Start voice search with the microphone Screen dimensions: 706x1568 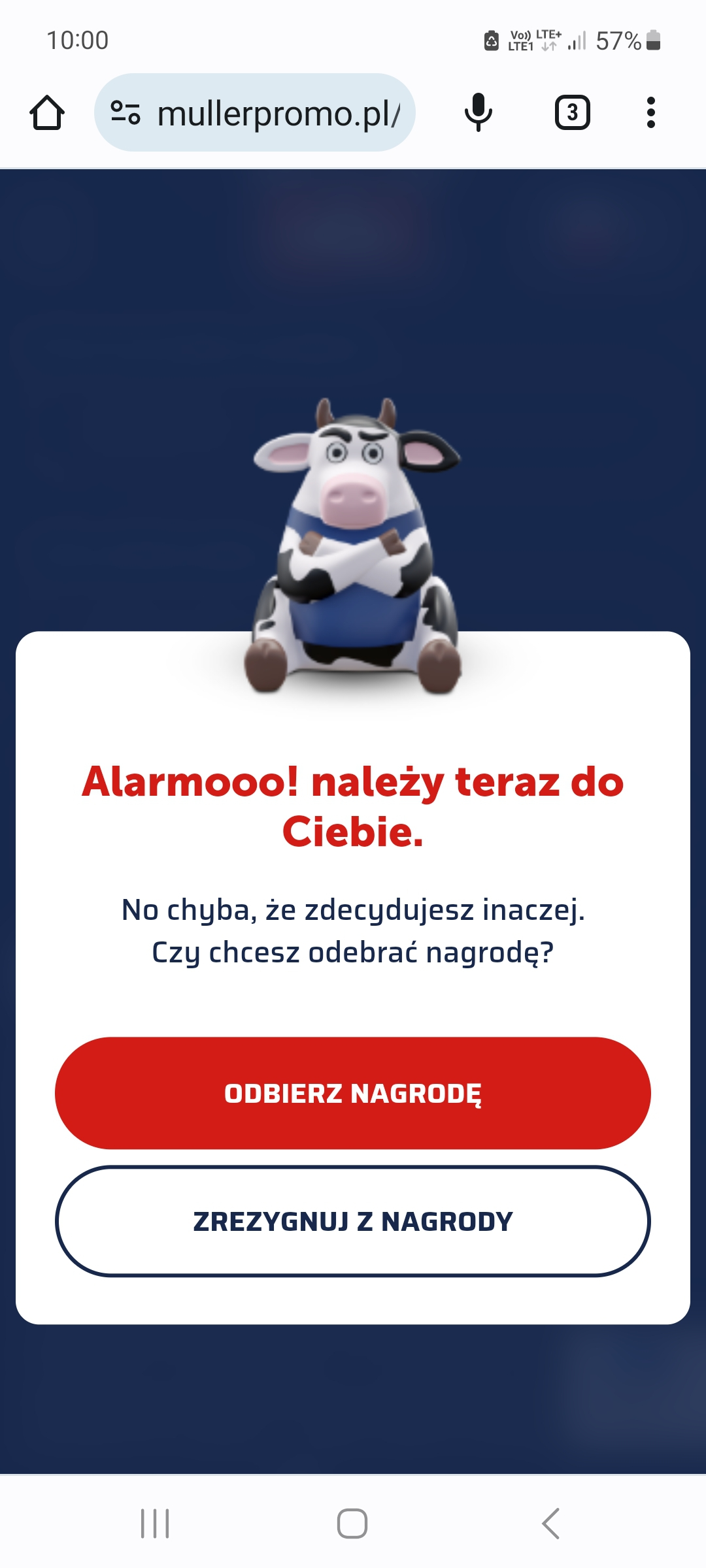(478, 112)
